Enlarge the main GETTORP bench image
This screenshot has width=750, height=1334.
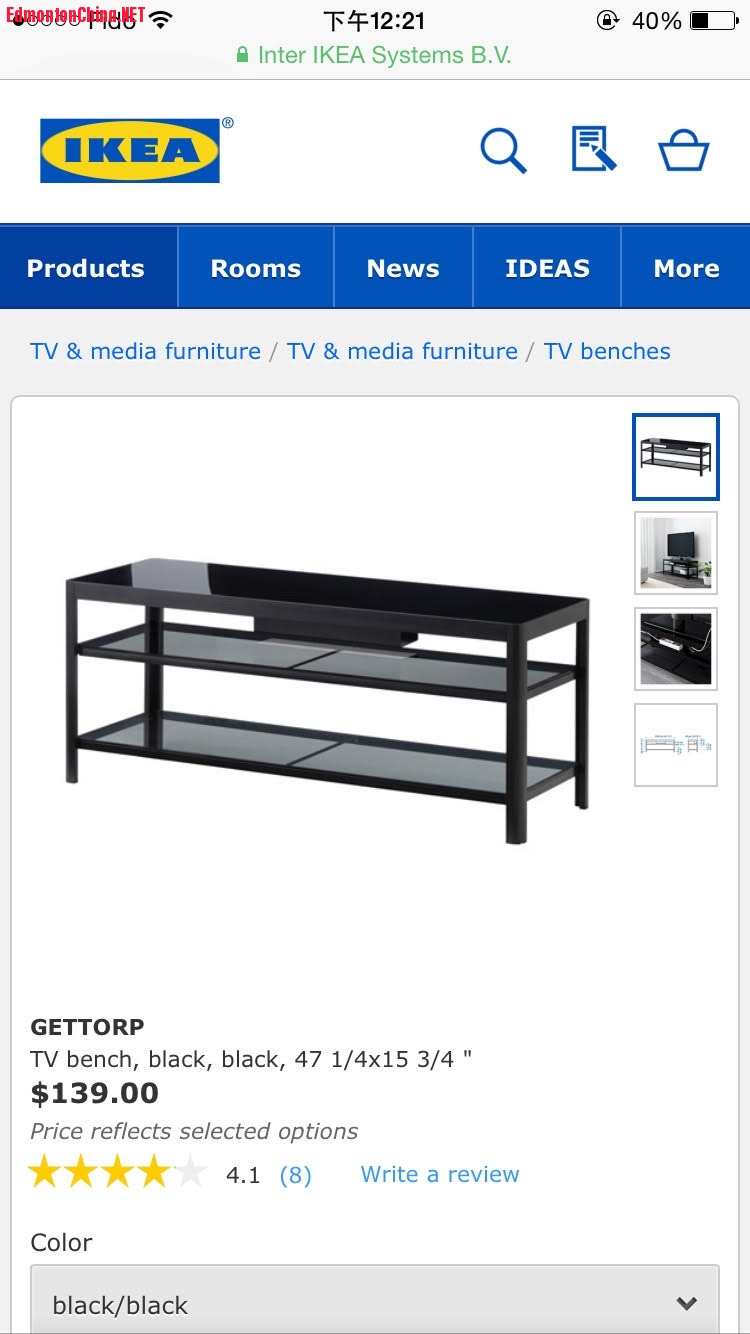point(325,700)
